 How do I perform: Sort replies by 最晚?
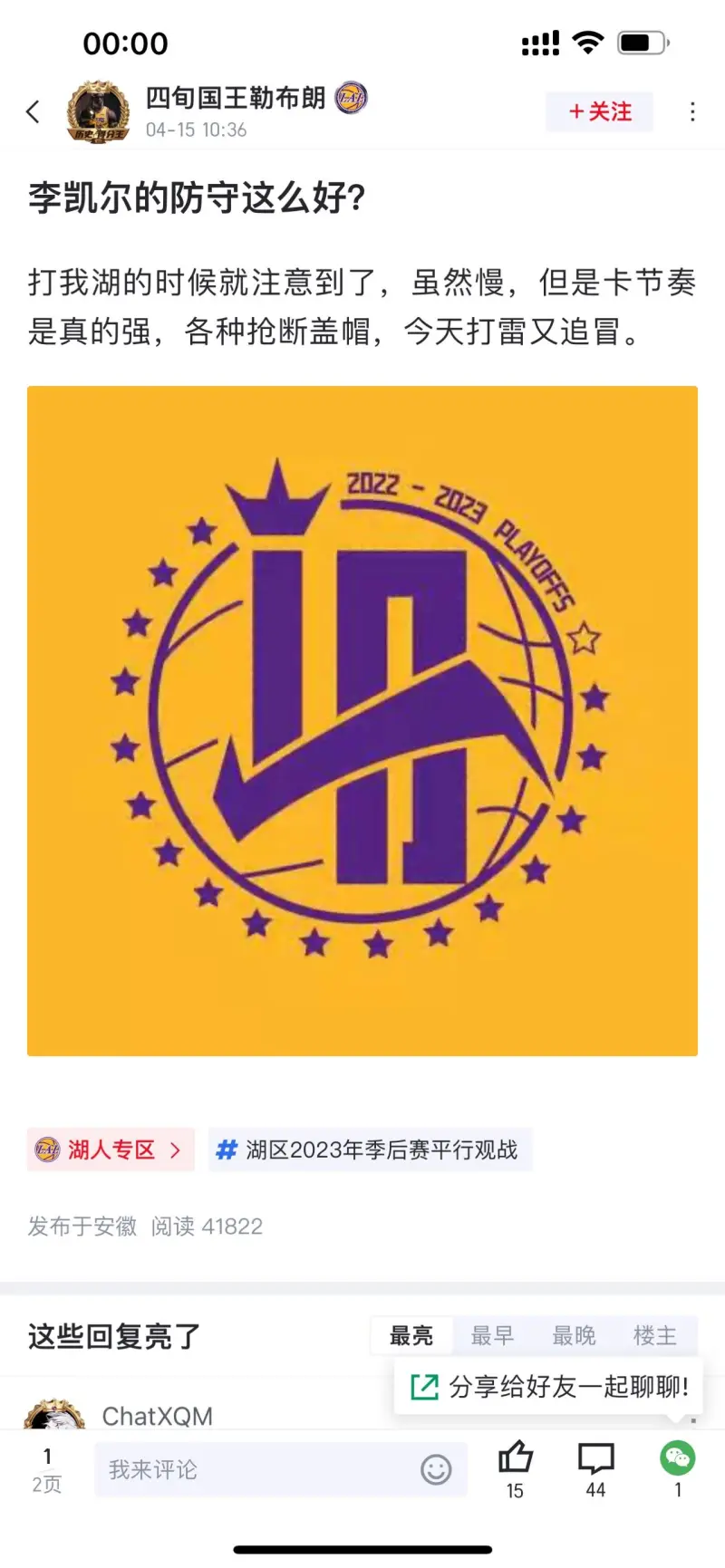[x=574, y=1335]
